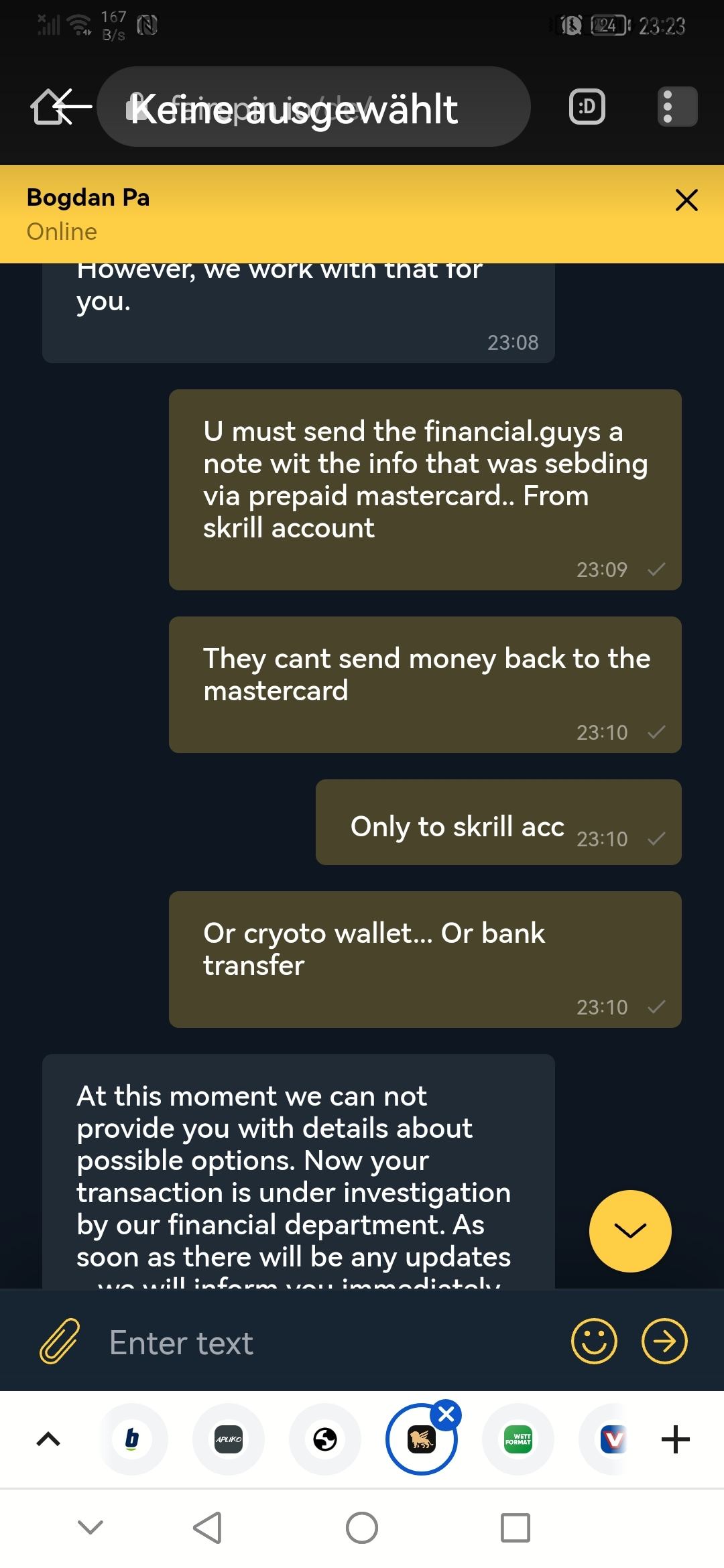Screen dimensions: 724x1568
Task: Open the browser tab switcher
Action: (x=587, y=107)
